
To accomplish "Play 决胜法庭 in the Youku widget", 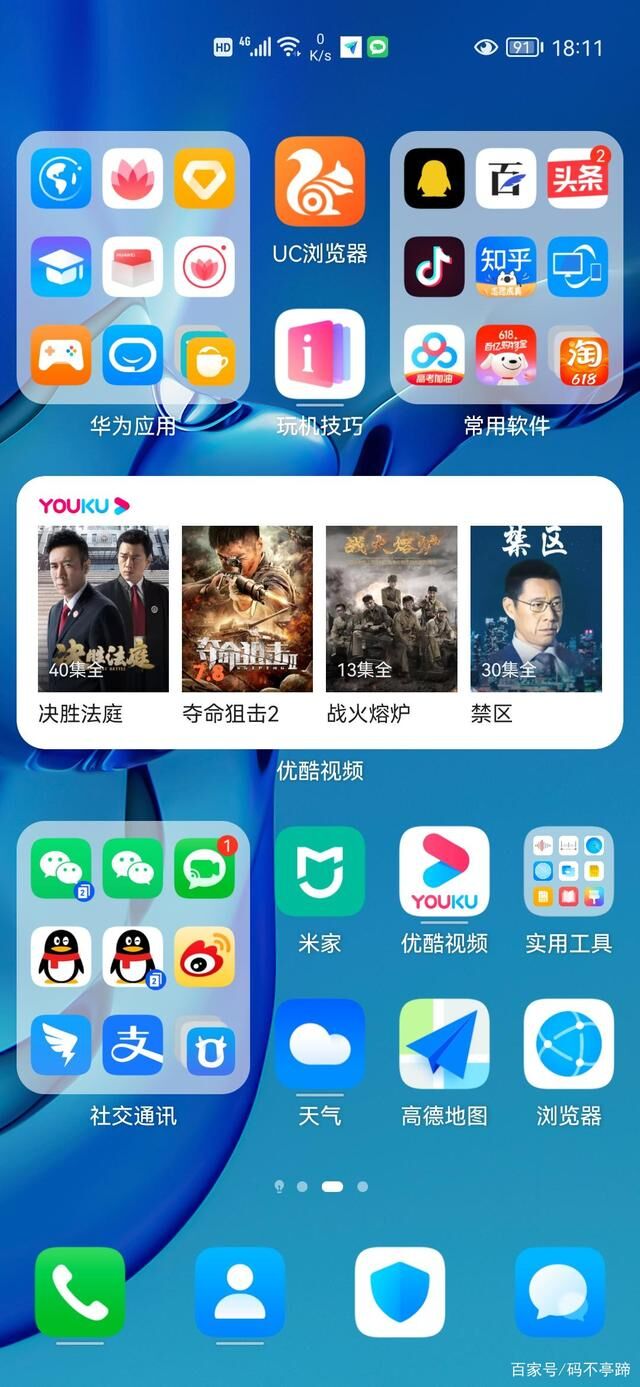I will (x=103, y=609).
